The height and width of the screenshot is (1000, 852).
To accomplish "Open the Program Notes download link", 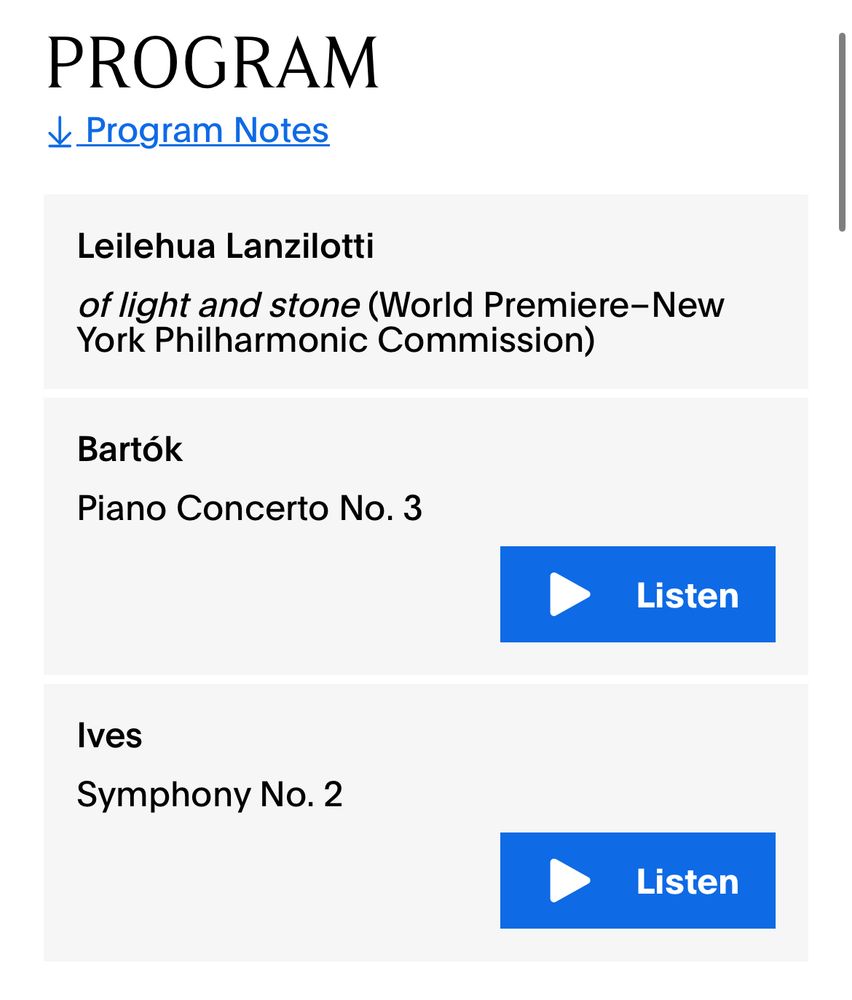I will click(x=206, y=130).
